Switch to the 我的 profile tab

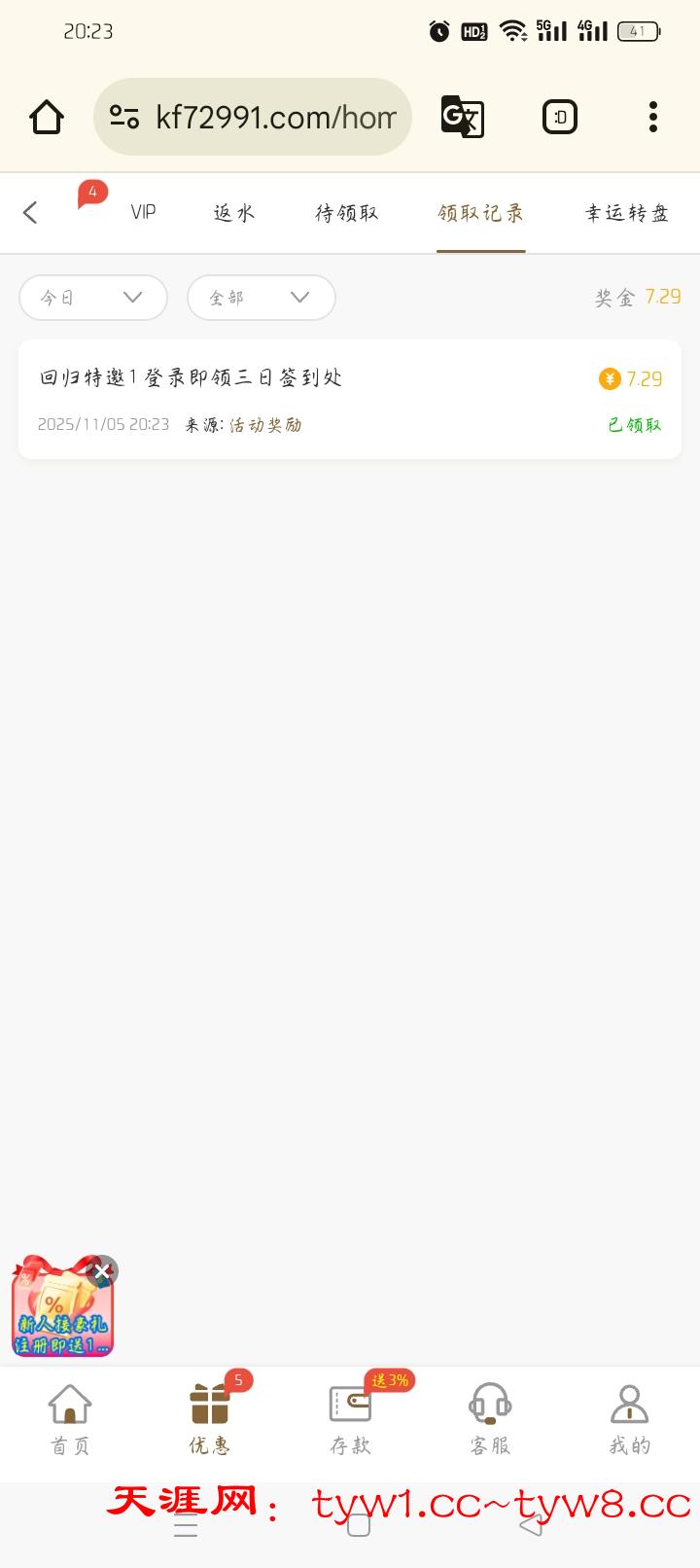[629, 1420]
